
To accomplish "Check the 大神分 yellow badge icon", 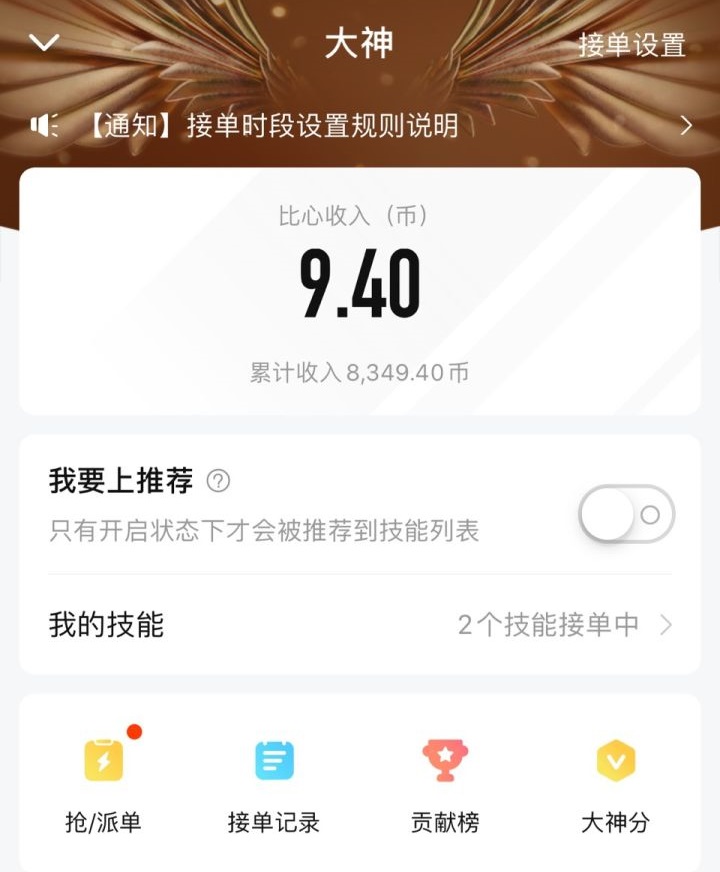I will pyautogui.click(x=616, y=761).
